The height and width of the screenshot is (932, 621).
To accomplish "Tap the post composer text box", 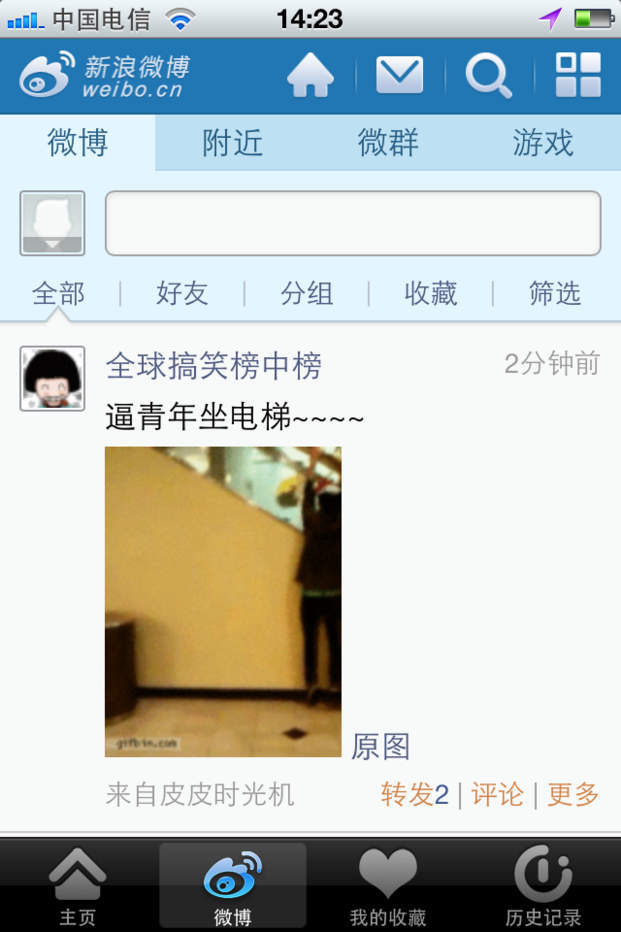I will click(x=352, y=223).
